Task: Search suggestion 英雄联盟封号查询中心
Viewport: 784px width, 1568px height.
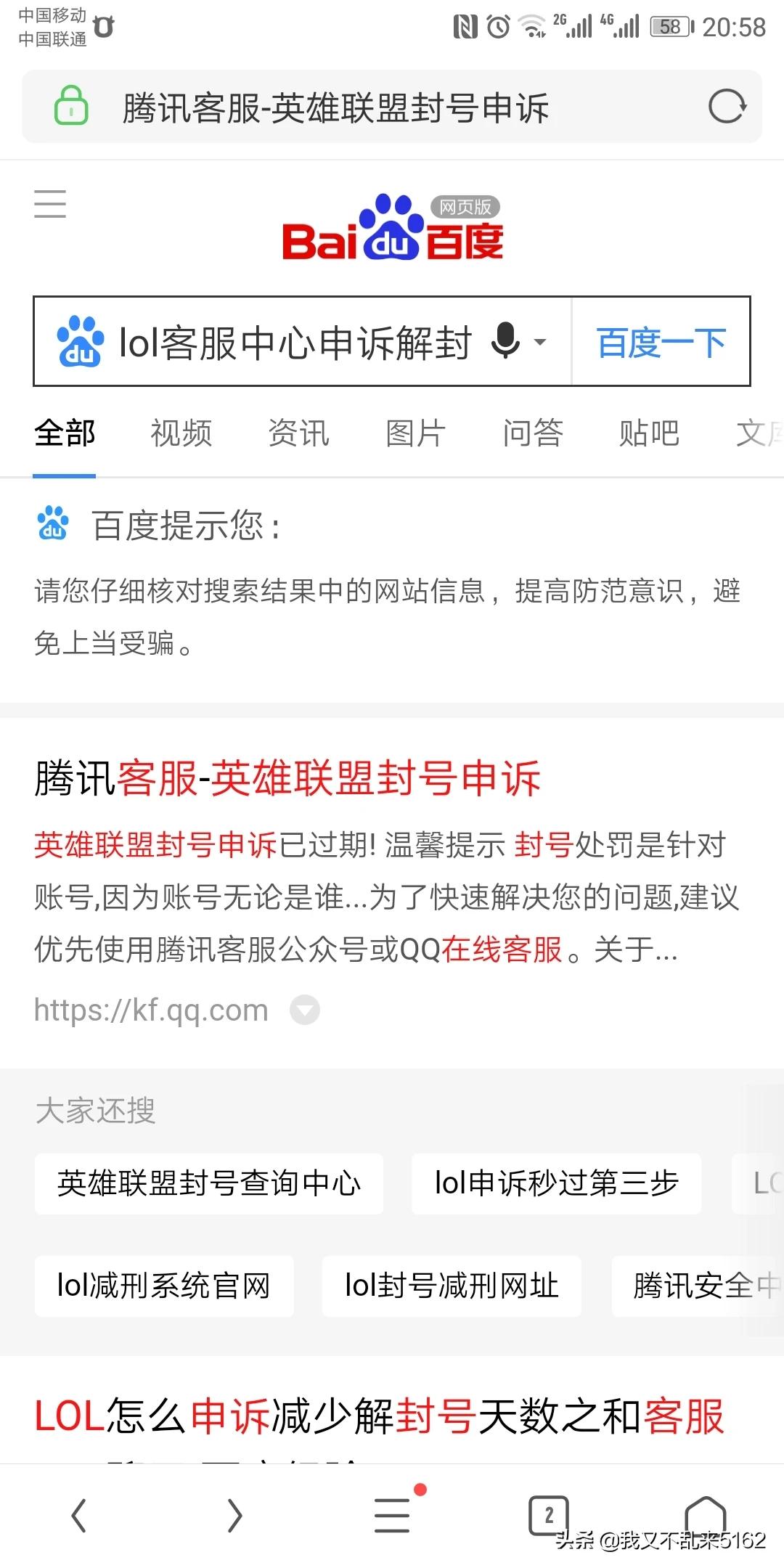Action: click(x=209, y=1183)
